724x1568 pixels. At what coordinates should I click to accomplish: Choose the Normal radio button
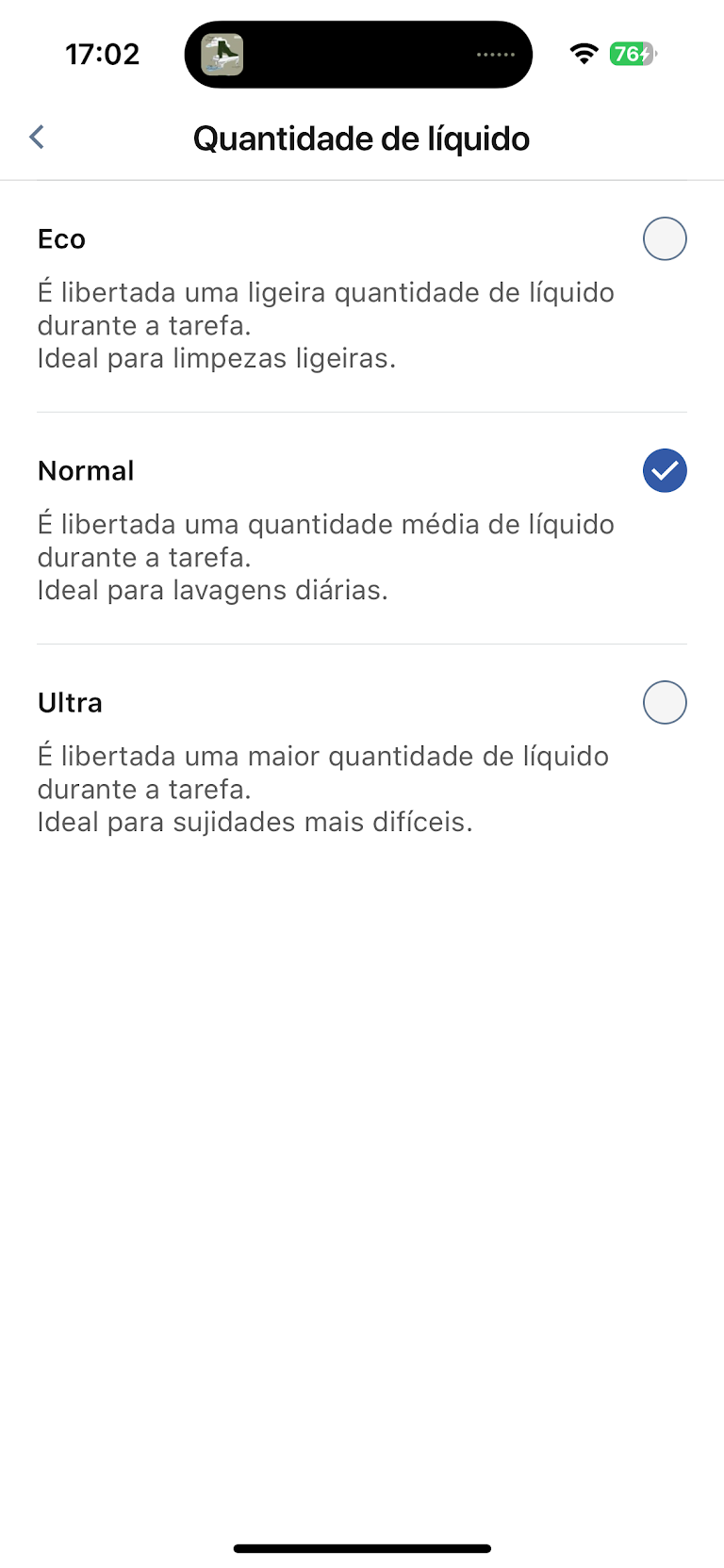coord(665,470)
